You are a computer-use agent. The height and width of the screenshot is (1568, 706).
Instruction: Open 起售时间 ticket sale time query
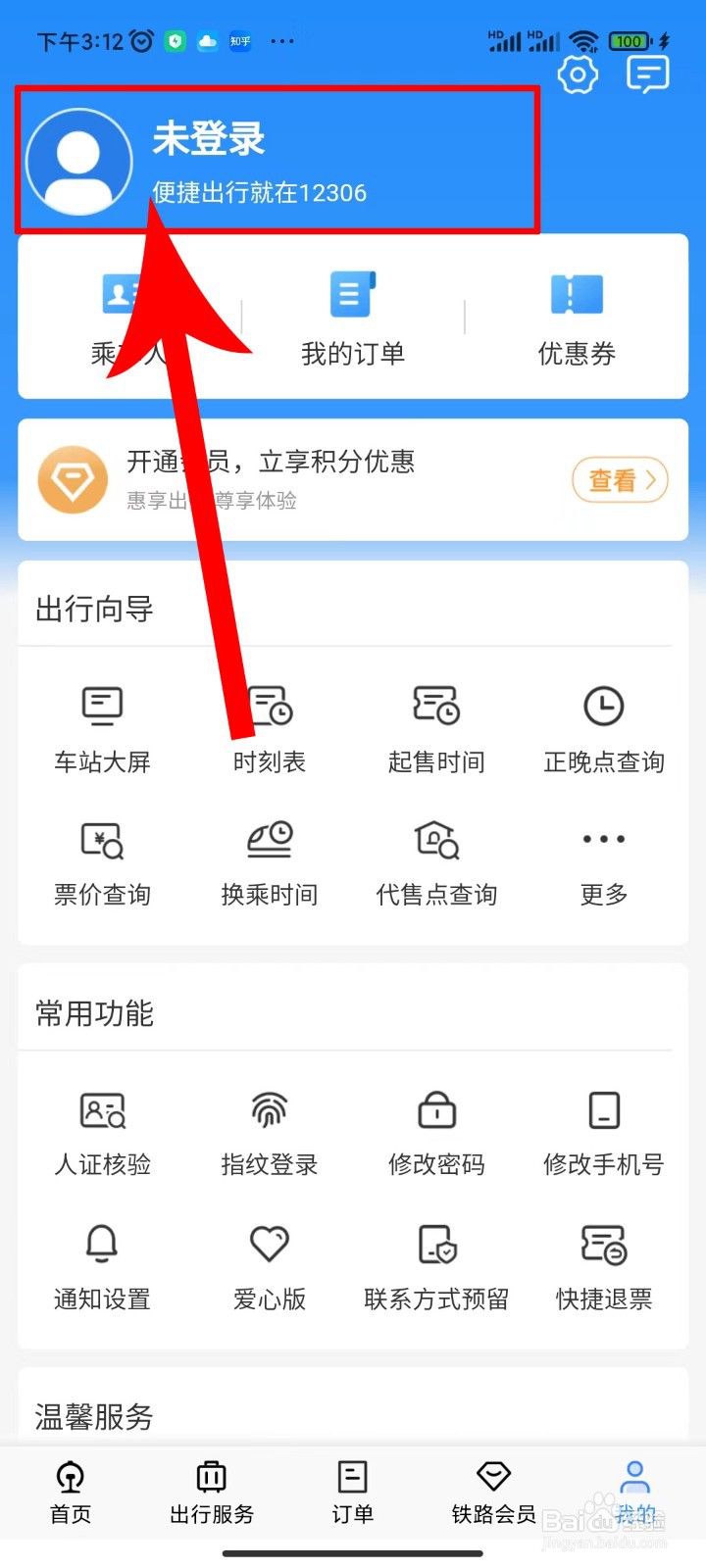point(435,725)
